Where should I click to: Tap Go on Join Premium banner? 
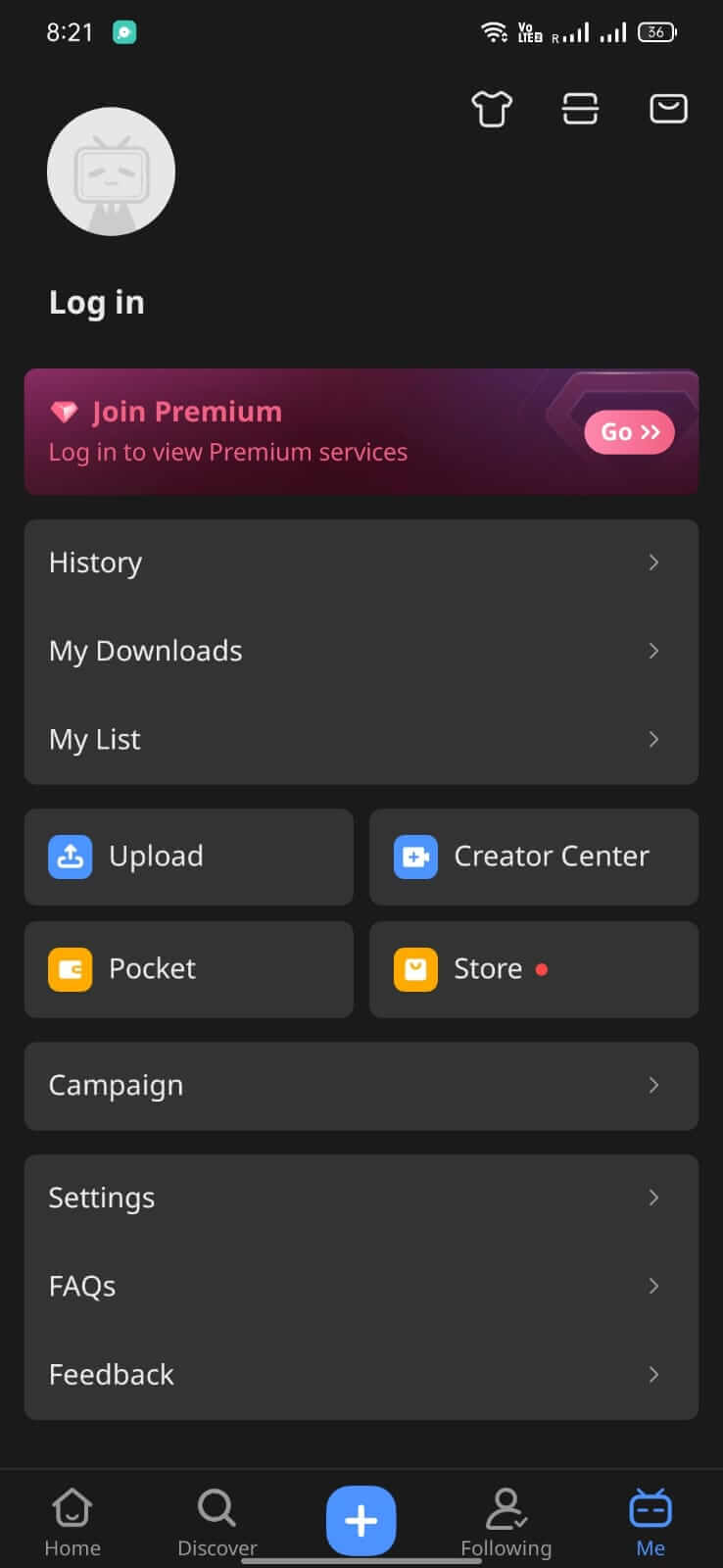pyautogui.click(x=630, y=432)
